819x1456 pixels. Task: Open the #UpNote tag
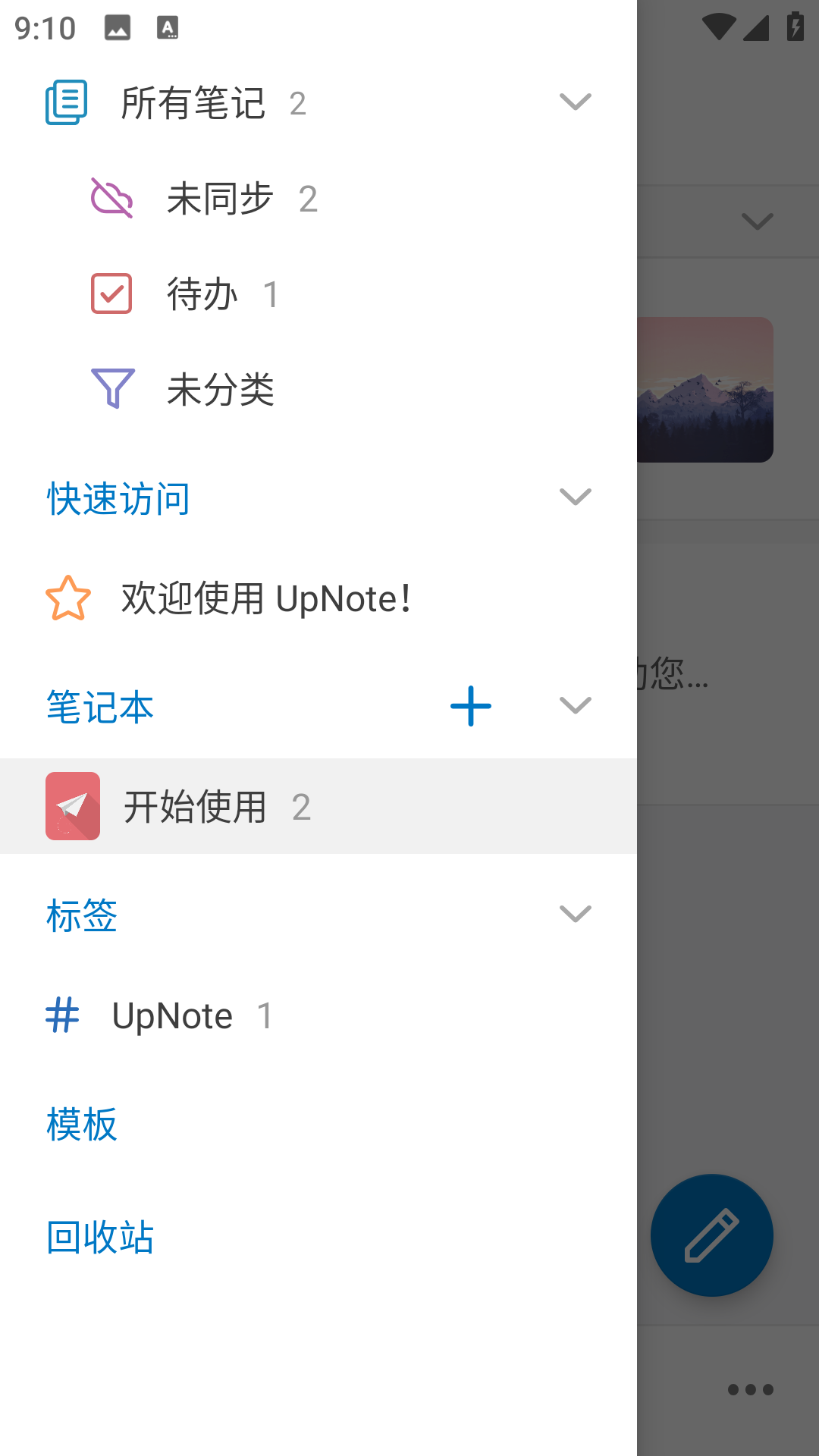pyautogui.click(x=172, y=1015)
